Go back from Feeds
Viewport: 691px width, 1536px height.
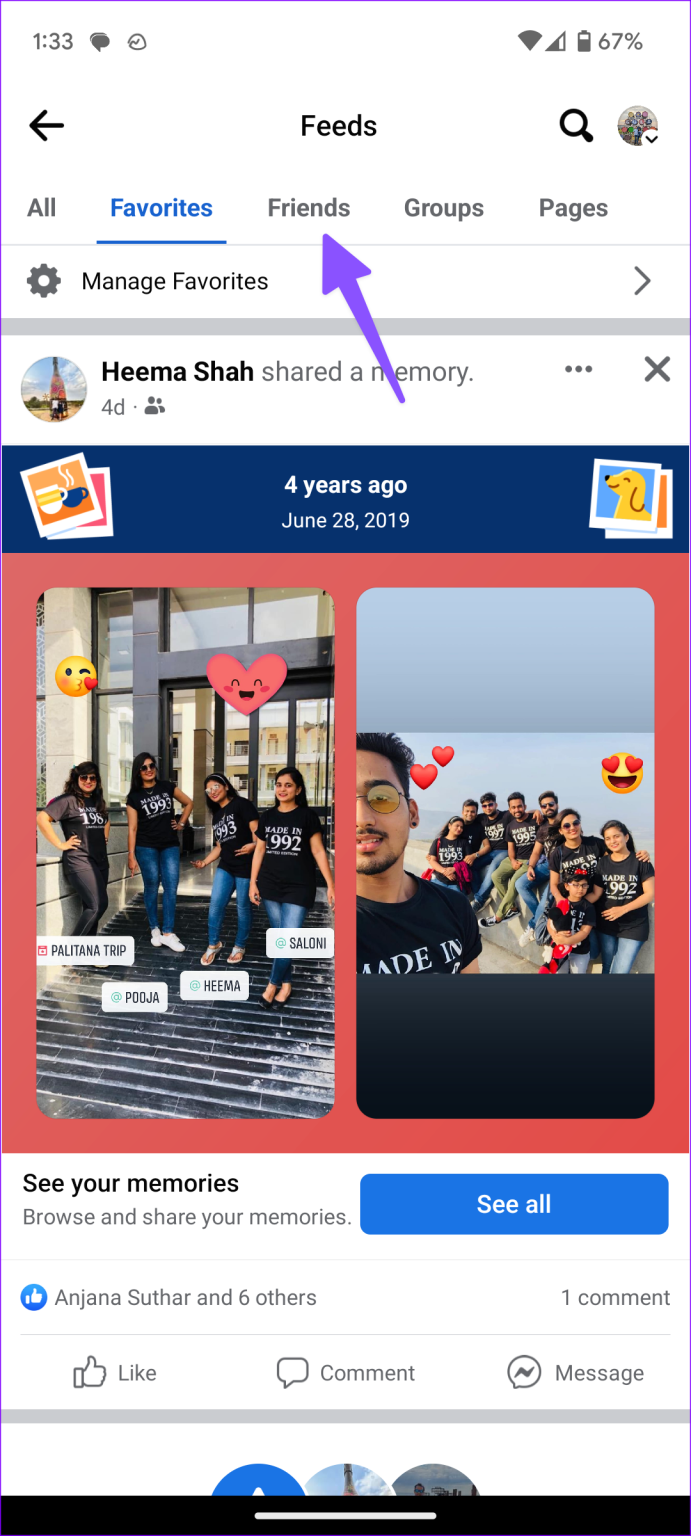(46, 126)
